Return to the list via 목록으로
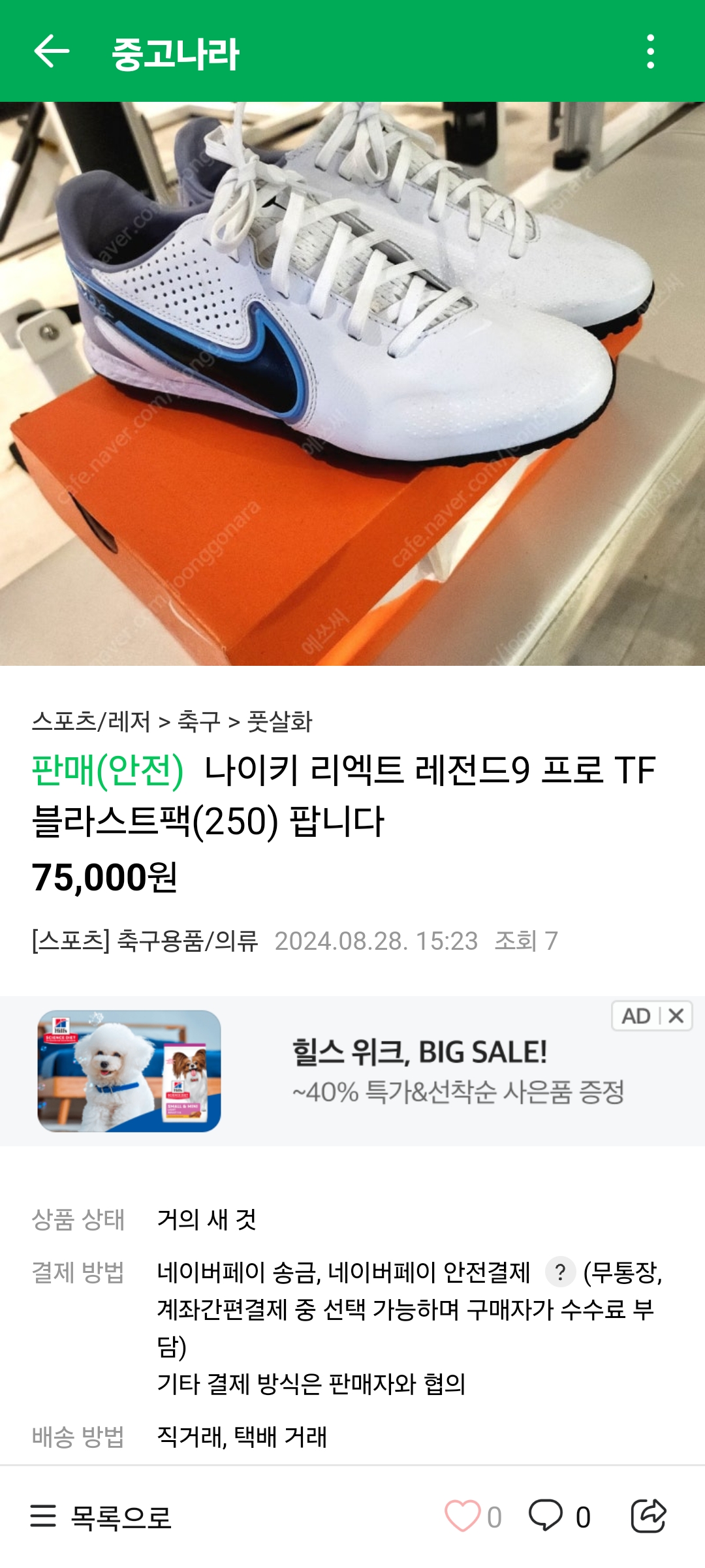This screenshot has width=705, height=1568. [x=101, y=1517]
